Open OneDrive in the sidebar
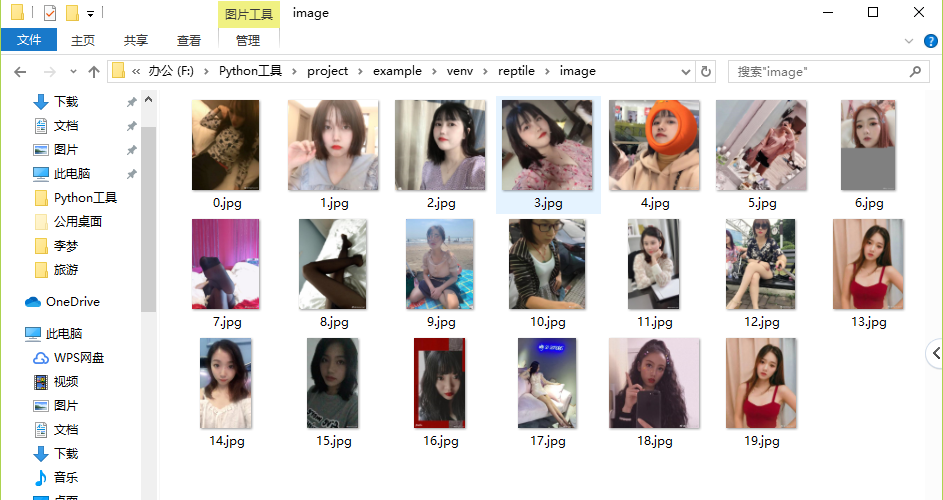Viewport: 943px width, 500px height. 72,302
